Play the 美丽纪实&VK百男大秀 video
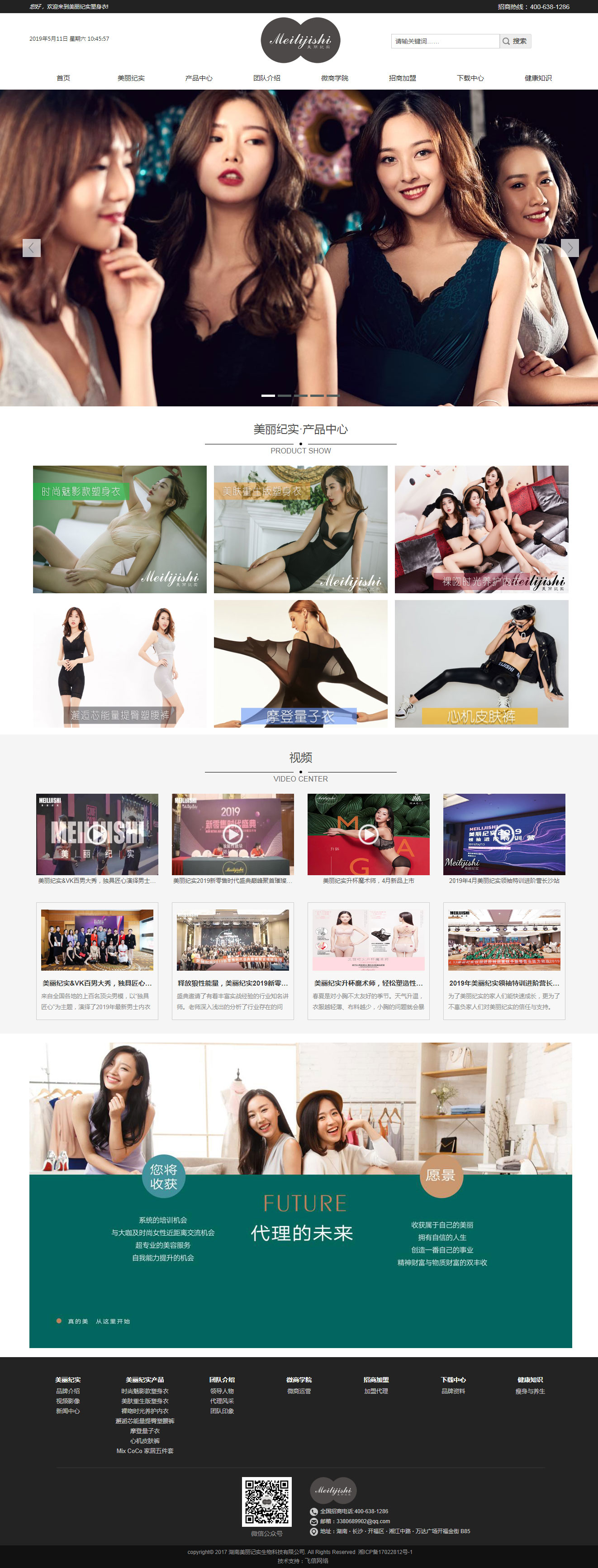 tap(97, 833)
